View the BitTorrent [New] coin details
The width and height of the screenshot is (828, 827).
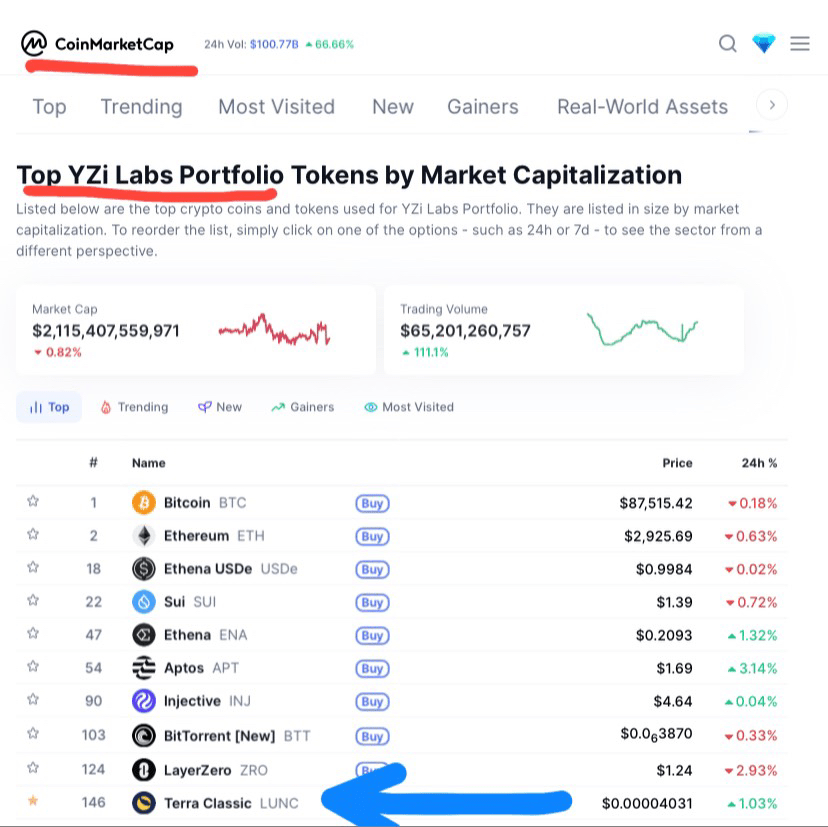coord(220,735)
